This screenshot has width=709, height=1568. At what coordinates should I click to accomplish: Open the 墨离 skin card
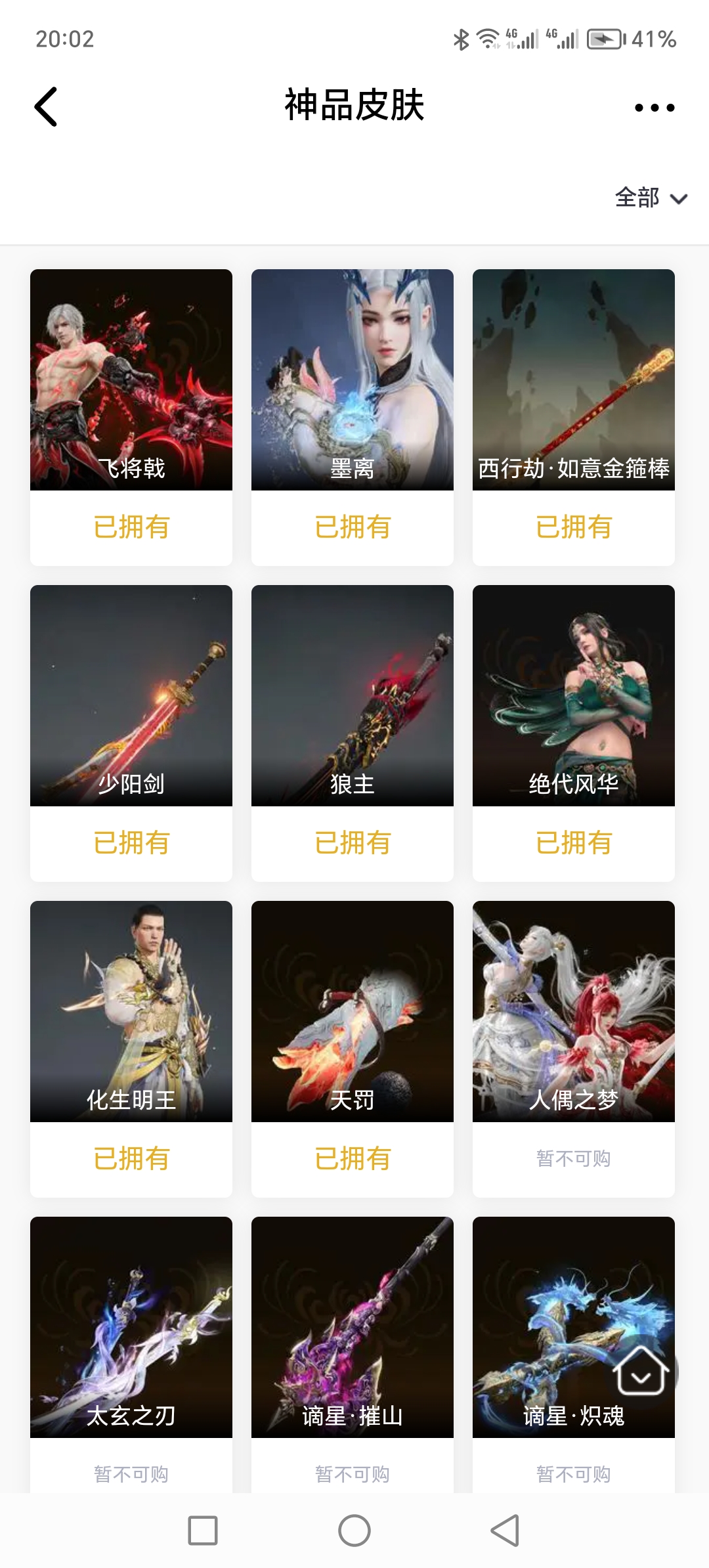(353, 380)
